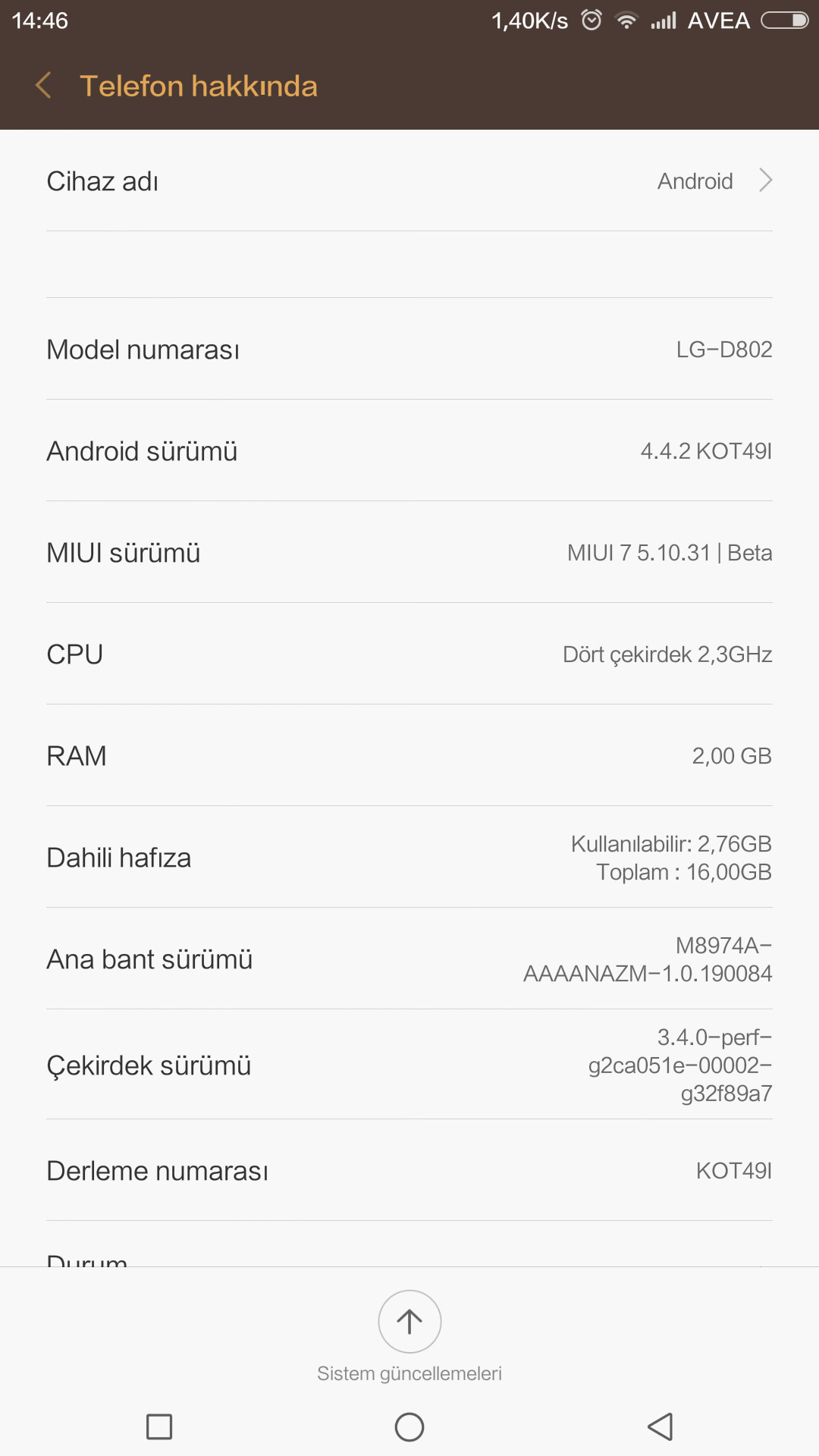Tap the Derleme numarası row
819x1456 pixels.
pos(409,1170)
